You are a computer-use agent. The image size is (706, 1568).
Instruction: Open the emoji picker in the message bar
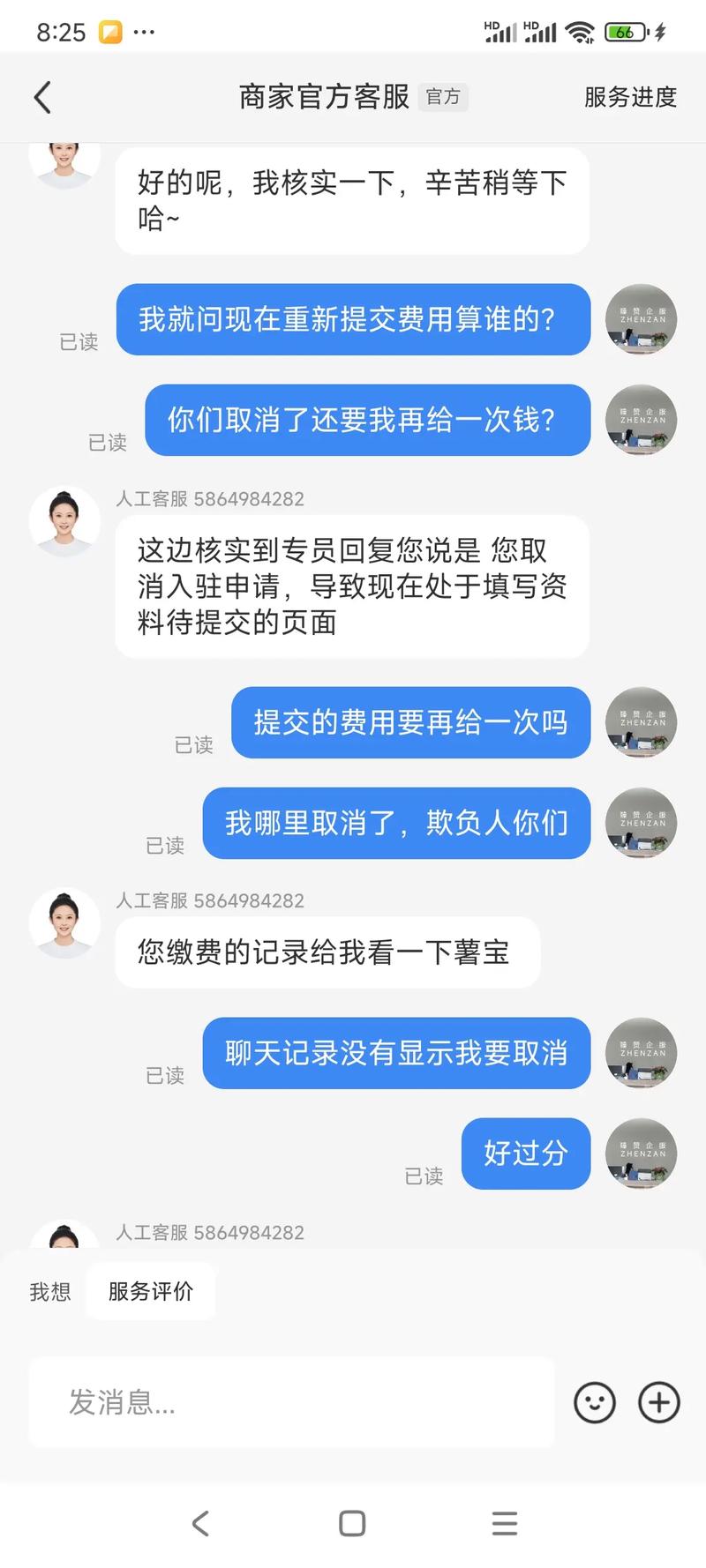tap(595, 1402)
